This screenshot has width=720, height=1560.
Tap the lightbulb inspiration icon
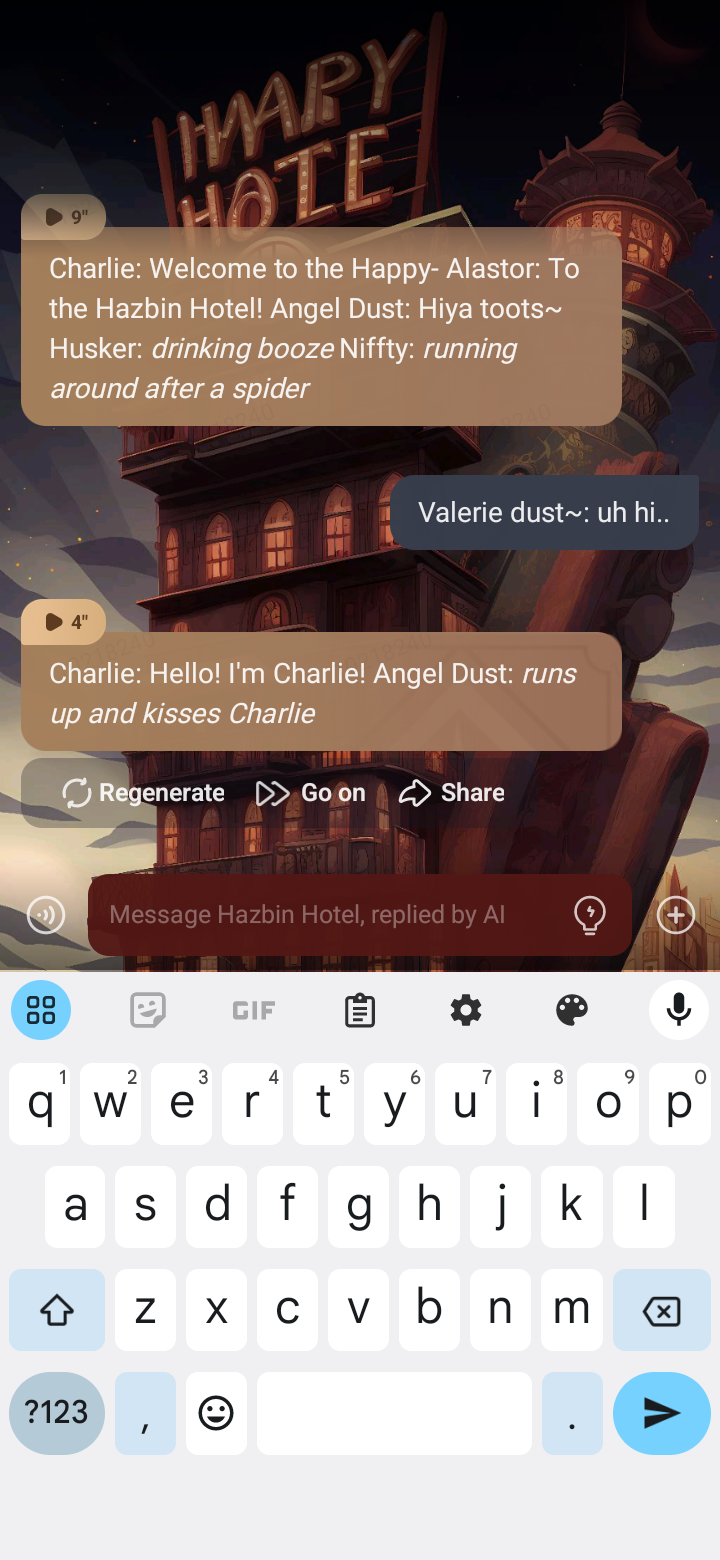(x=590, y=915)
